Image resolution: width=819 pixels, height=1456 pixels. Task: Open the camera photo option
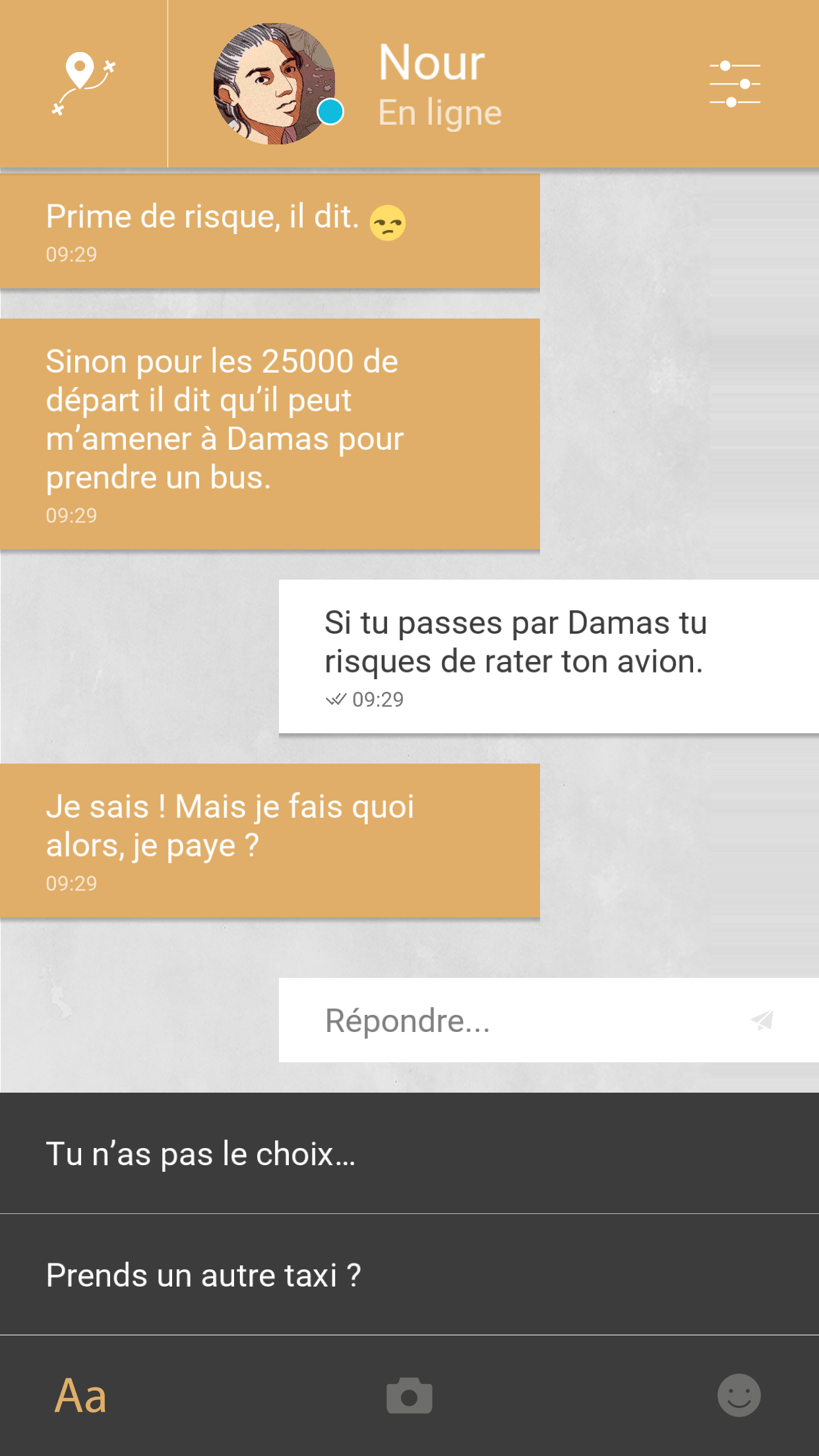coord(409,1395)
